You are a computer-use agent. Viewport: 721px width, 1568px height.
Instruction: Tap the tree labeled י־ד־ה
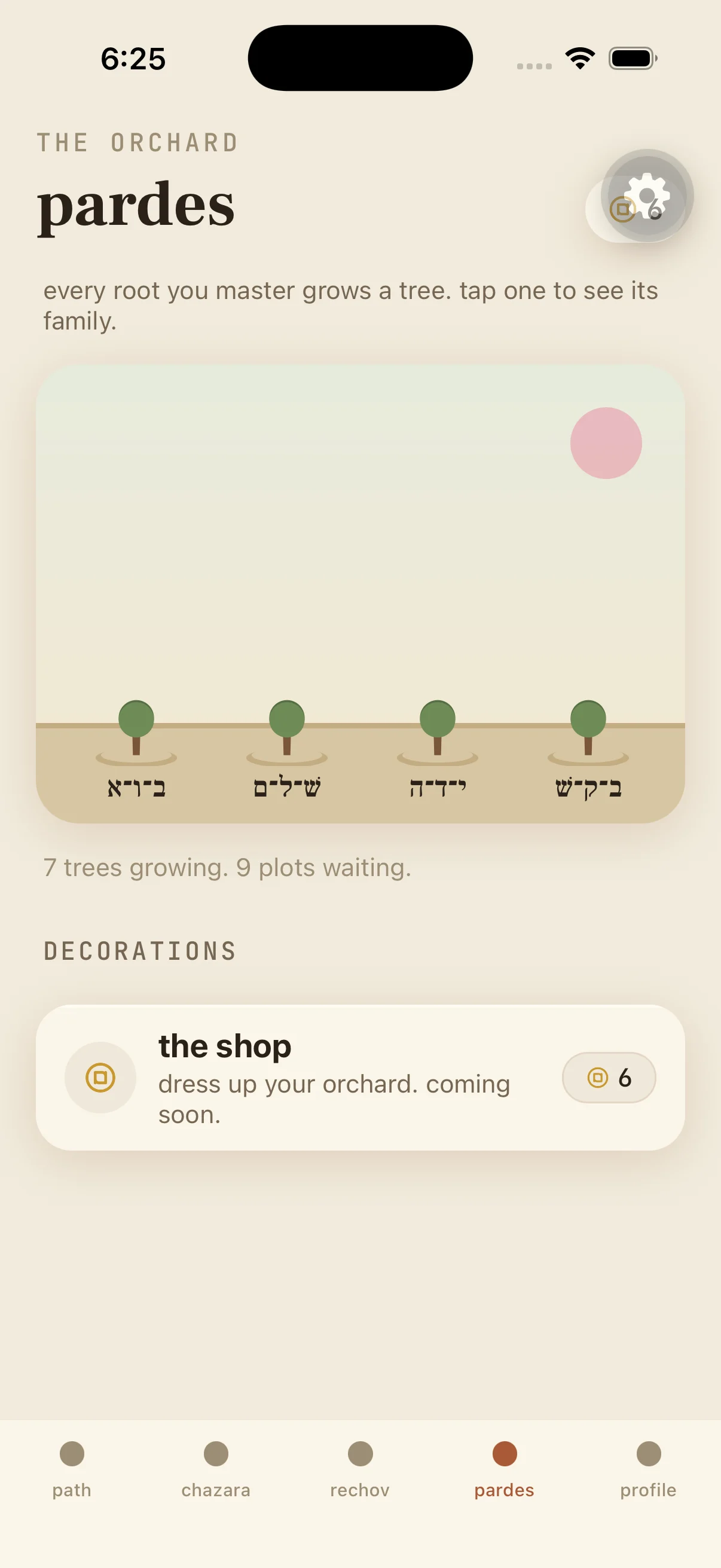438,750
